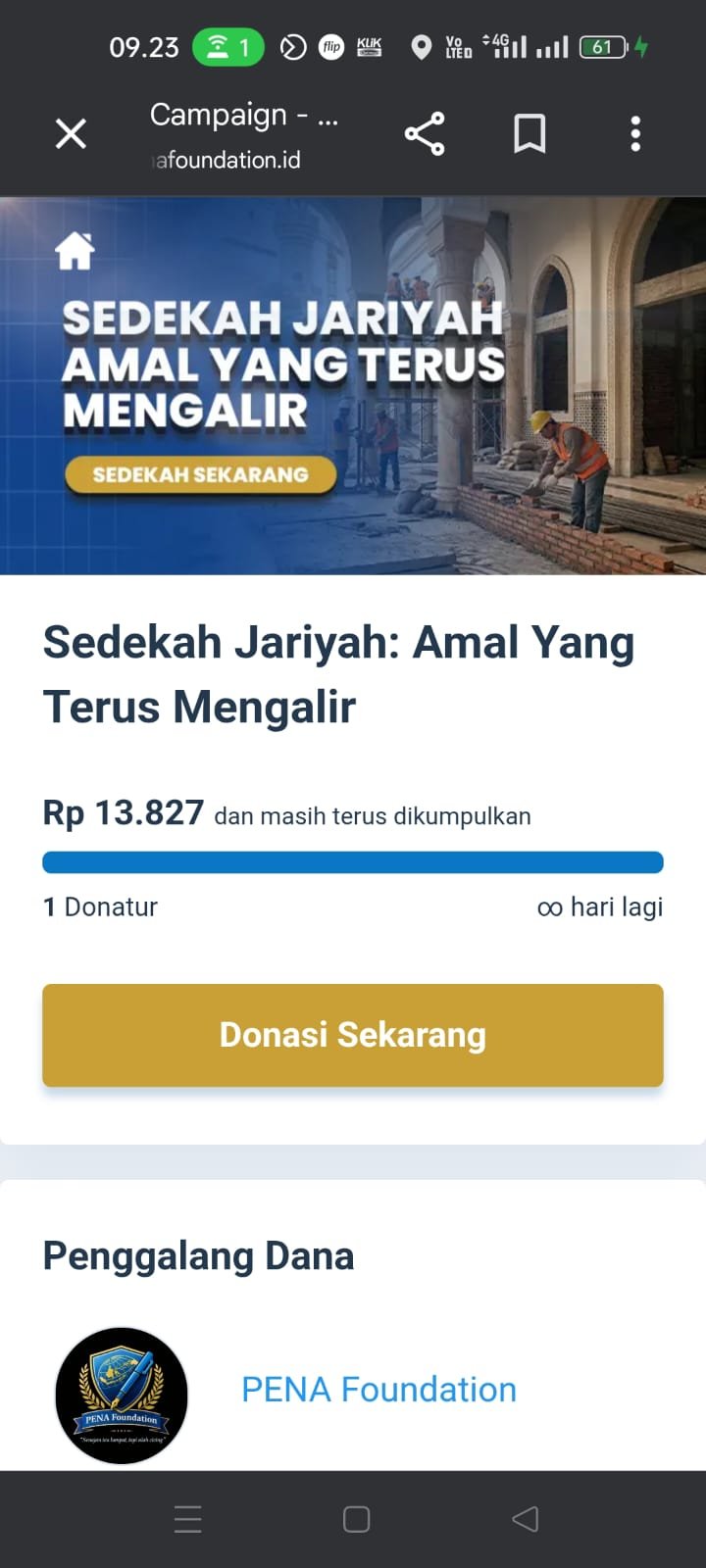Tap the hotspot indicator in the status bar
This screenshot has width=706, height=1568.
tap(228, 46)
